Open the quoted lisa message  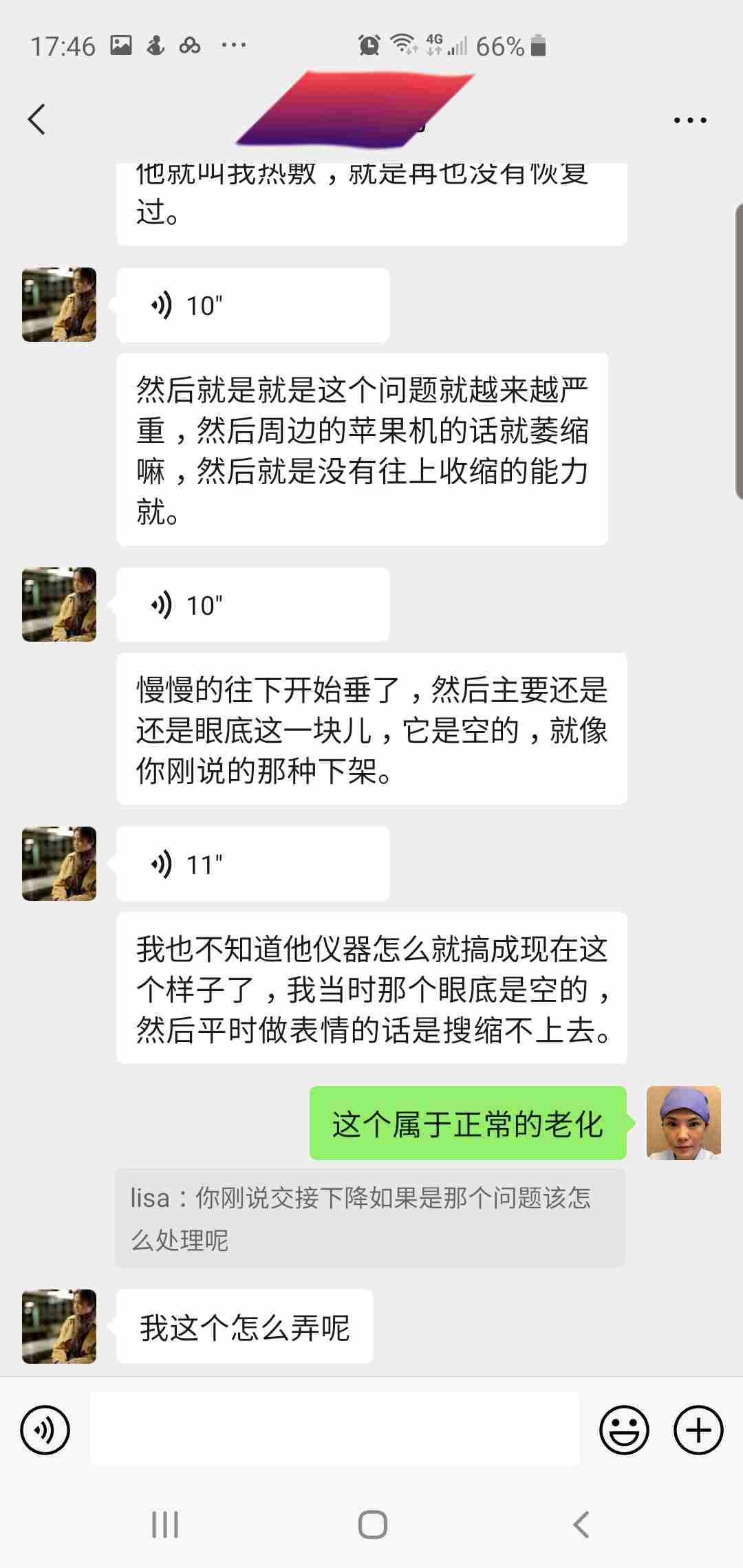click(x=370, y=1218)
